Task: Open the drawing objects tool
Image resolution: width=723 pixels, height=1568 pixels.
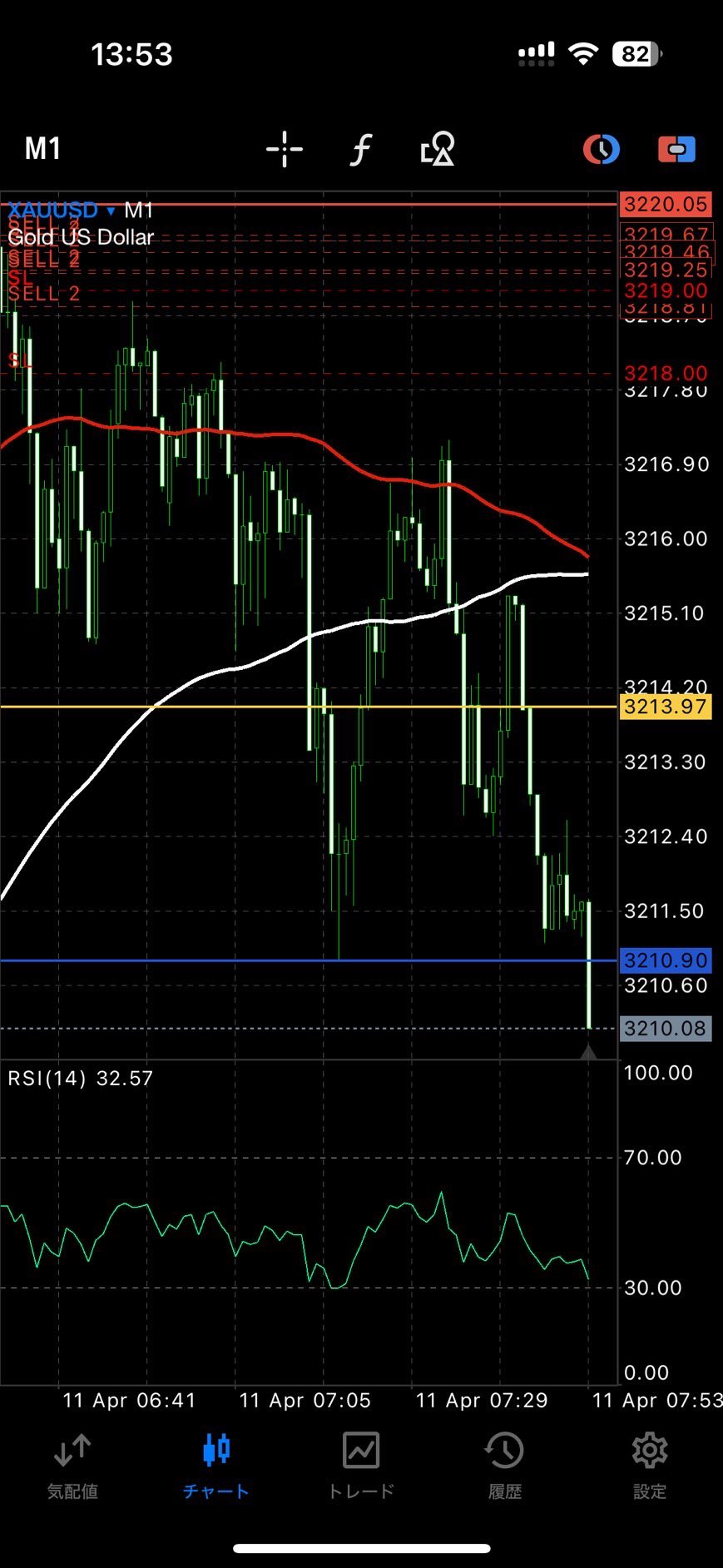Action: pyautogui.click(x=438, y=149)
